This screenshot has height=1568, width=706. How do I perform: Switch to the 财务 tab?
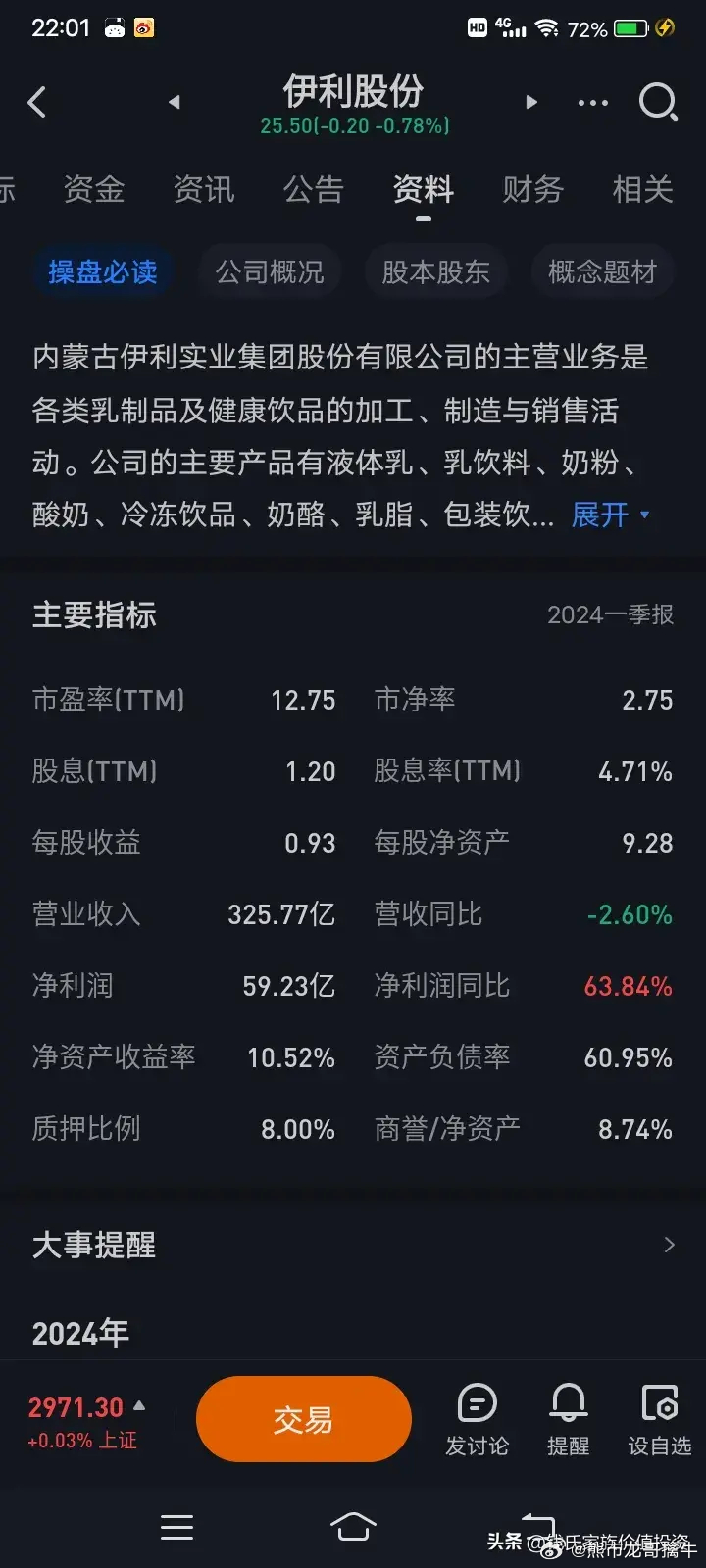533,189
